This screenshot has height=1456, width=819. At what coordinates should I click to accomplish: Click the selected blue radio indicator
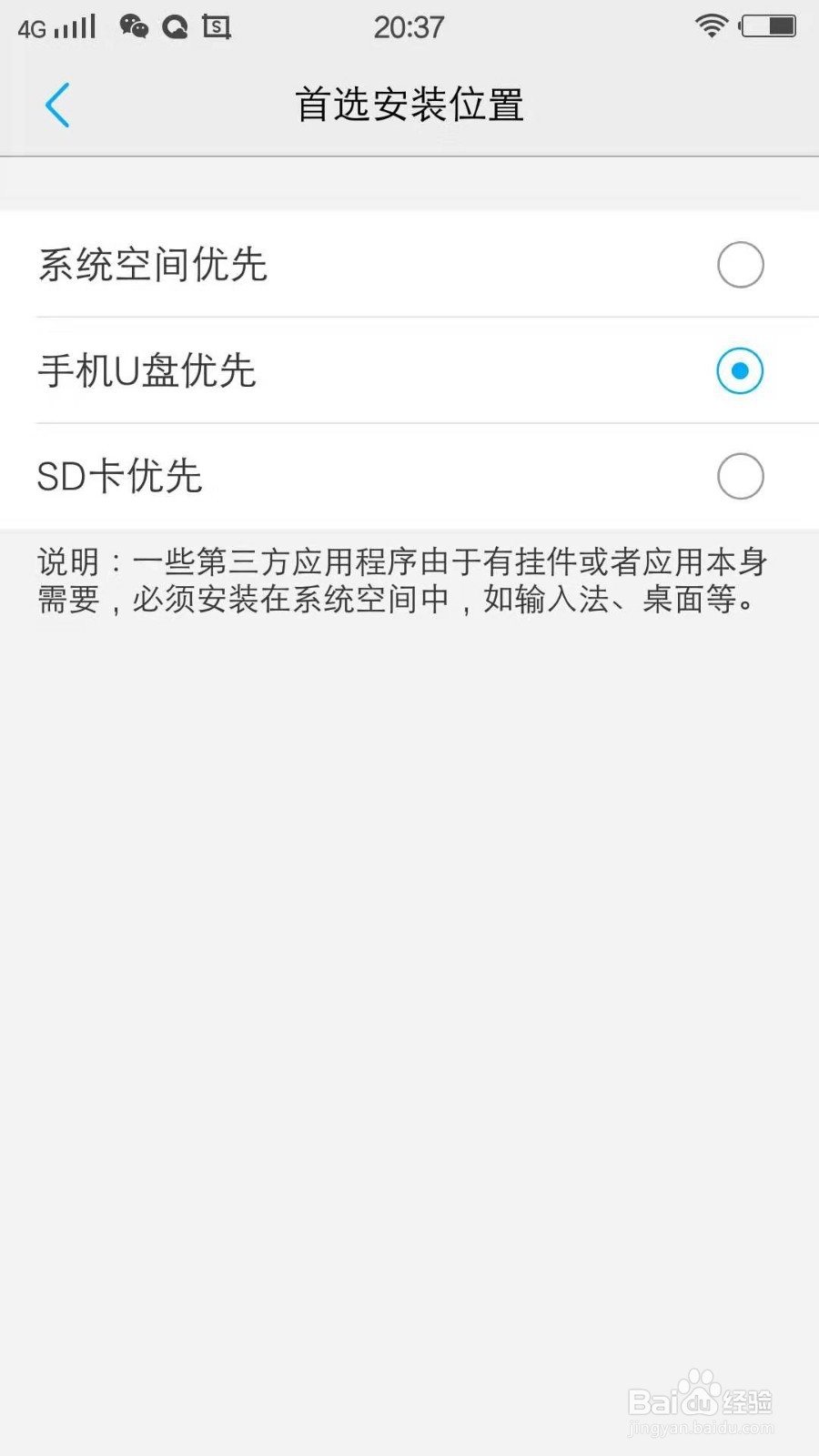[740, 370]
